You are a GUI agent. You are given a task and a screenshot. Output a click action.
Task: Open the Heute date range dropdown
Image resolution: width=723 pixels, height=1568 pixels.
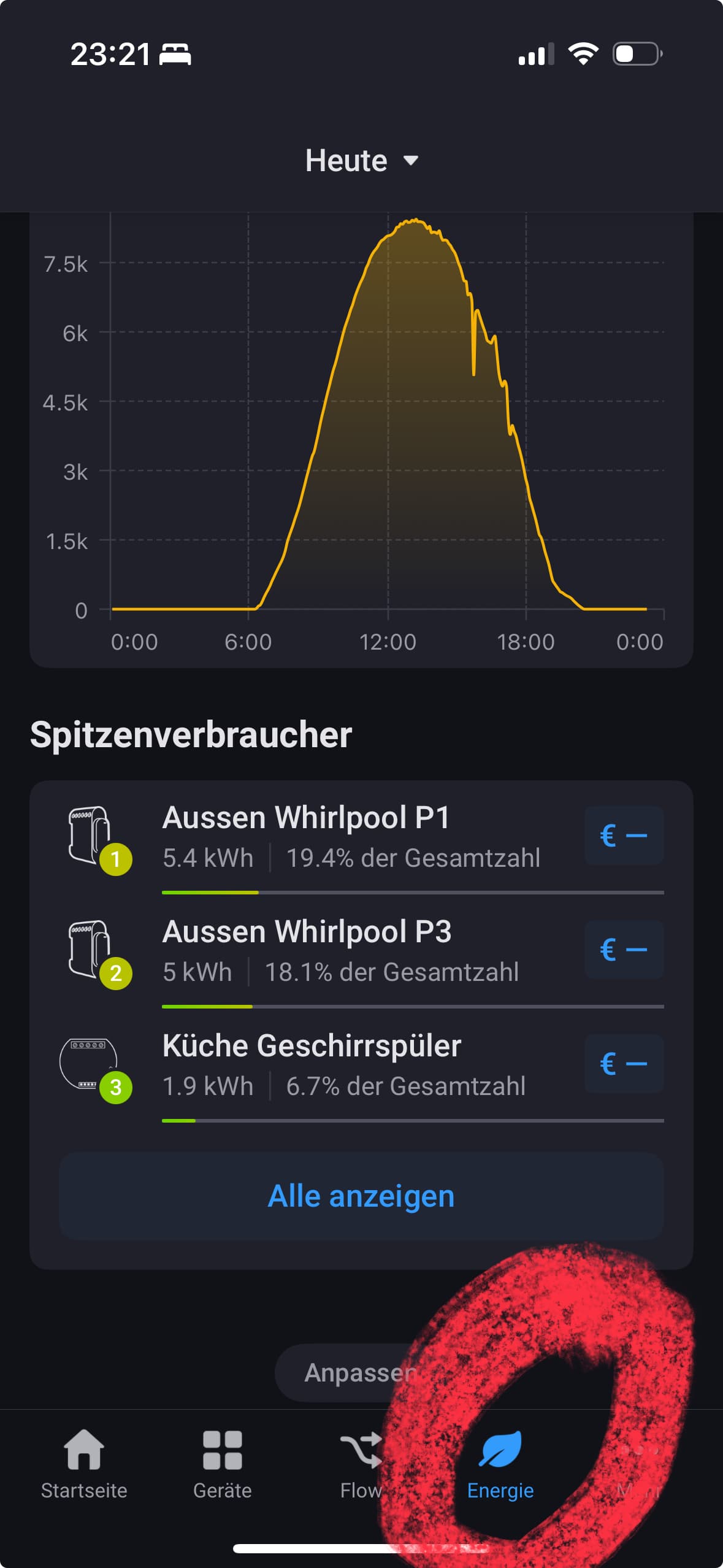pyautogui.click(x=361, y=161)
